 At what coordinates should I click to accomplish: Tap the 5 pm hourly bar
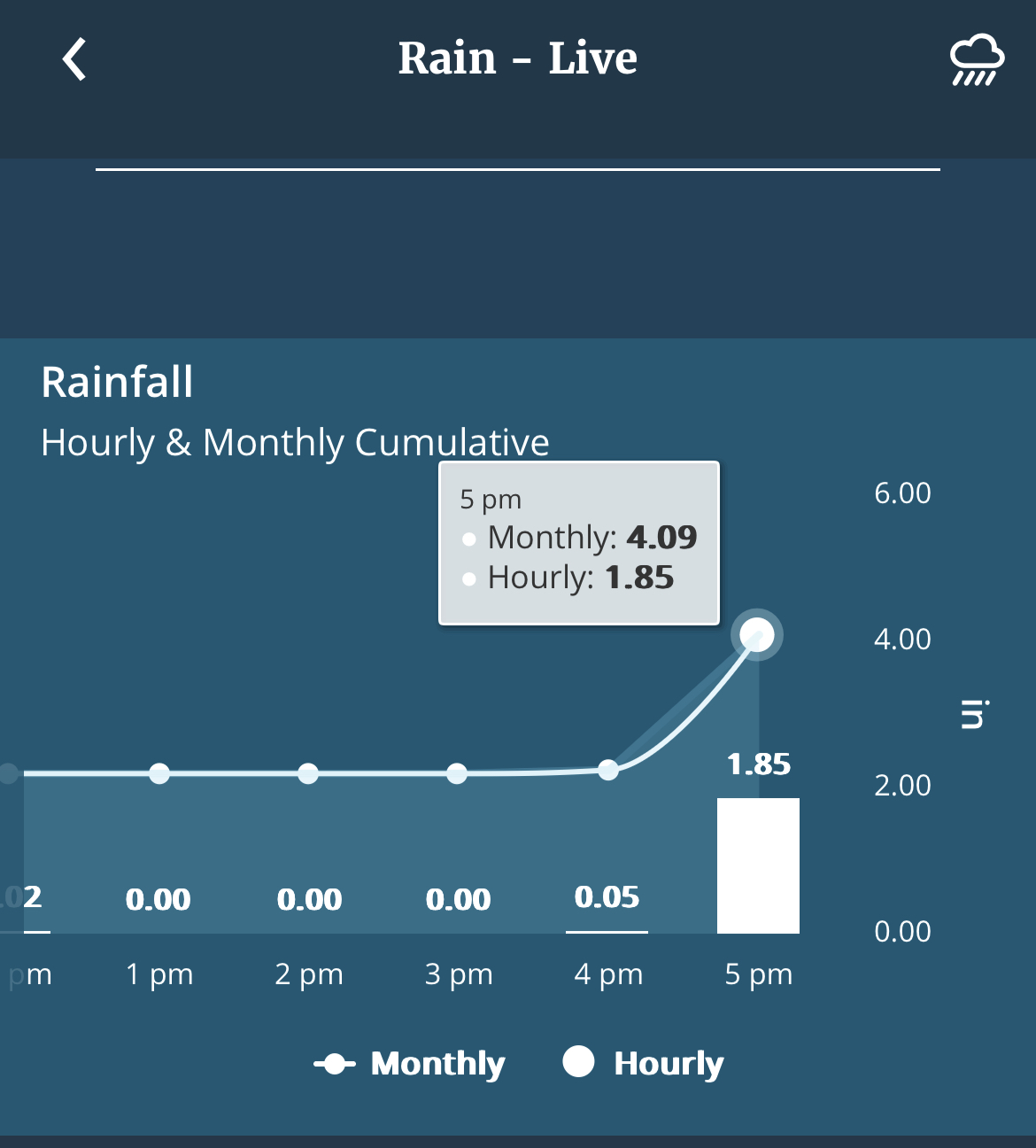point(758,865)
